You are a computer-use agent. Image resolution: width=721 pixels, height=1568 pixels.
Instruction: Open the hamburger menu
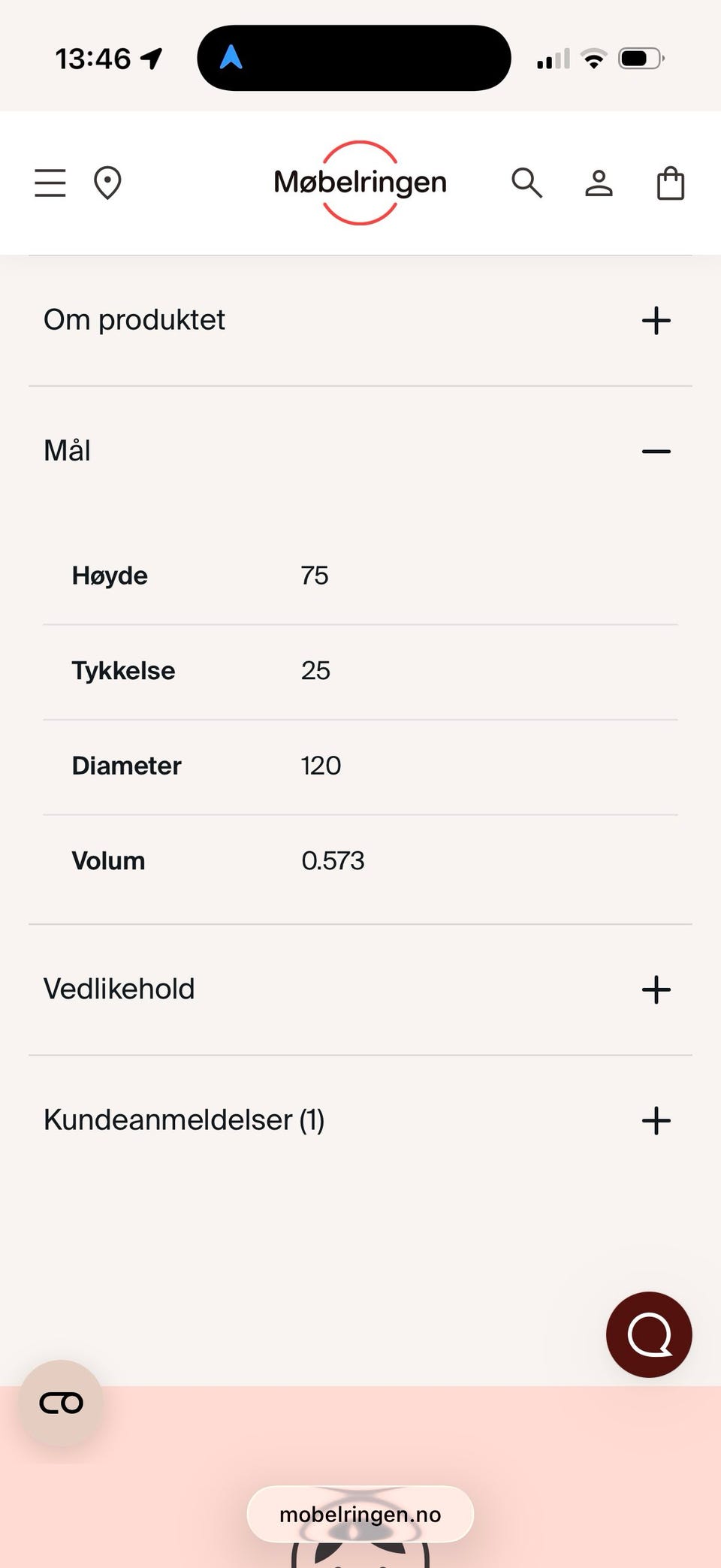pos(50,183)
